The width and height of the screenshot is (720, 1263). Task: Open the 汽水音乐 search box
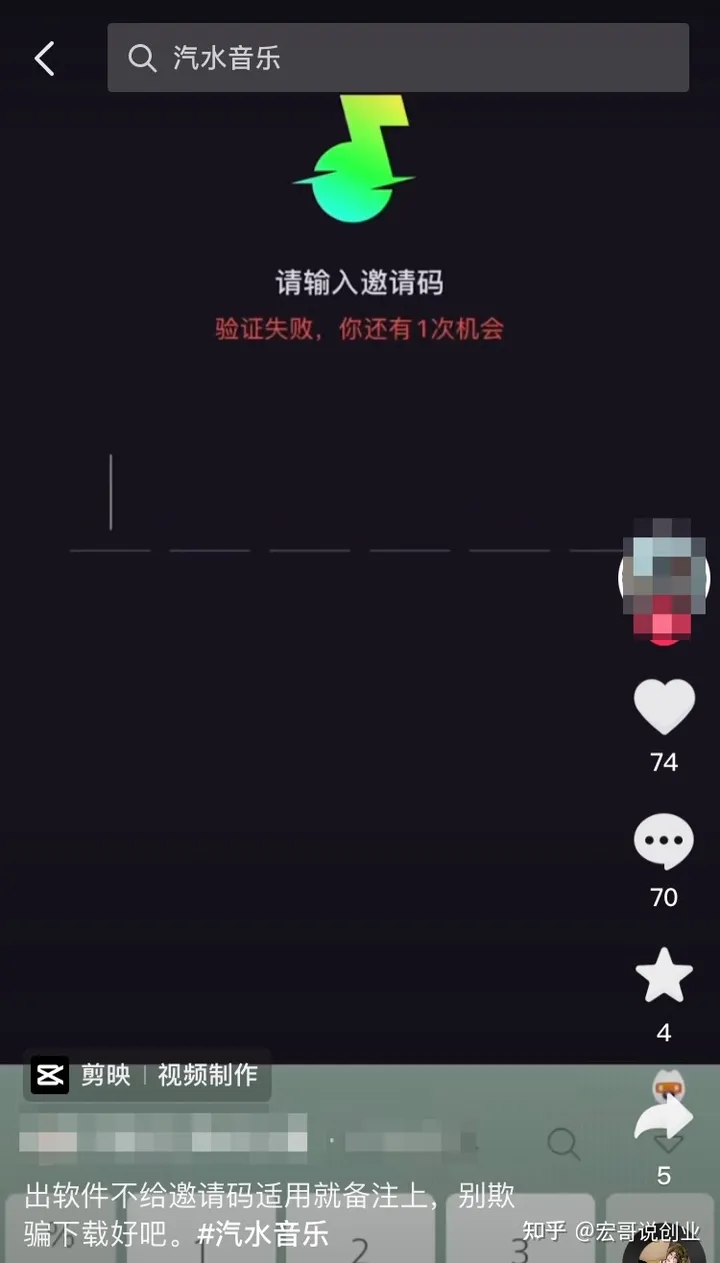pos(398,58)
